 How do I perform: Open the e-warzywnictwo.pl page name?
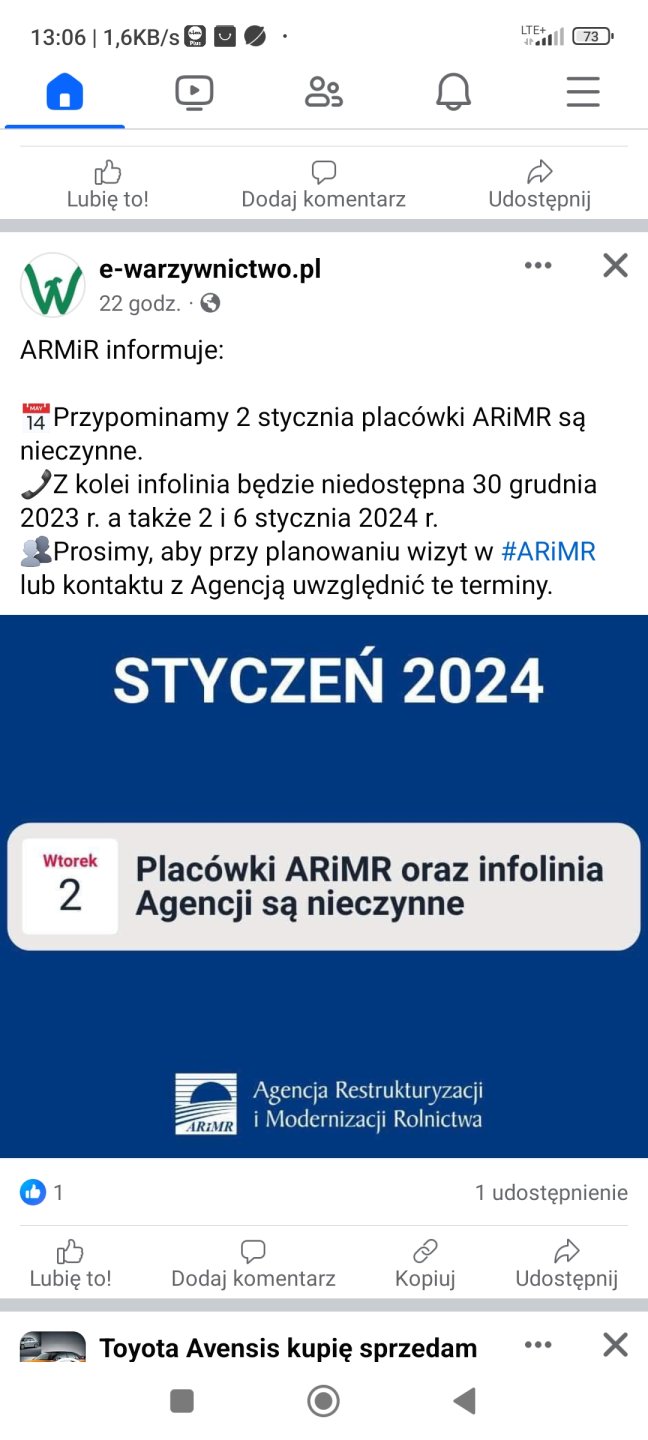[x=210, y=269]
